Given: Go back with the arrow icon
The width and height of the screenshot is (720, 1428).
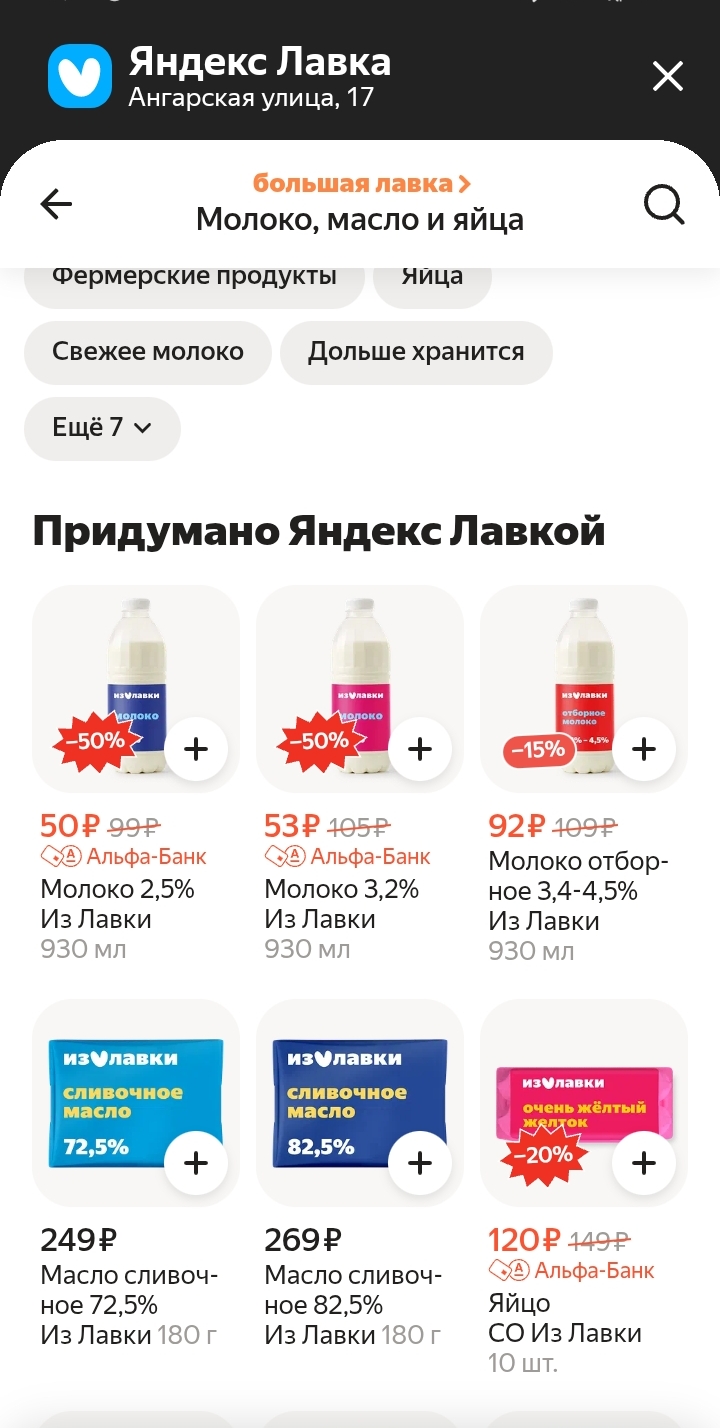Looking at the screenshot, I should (x=56, y=205).
